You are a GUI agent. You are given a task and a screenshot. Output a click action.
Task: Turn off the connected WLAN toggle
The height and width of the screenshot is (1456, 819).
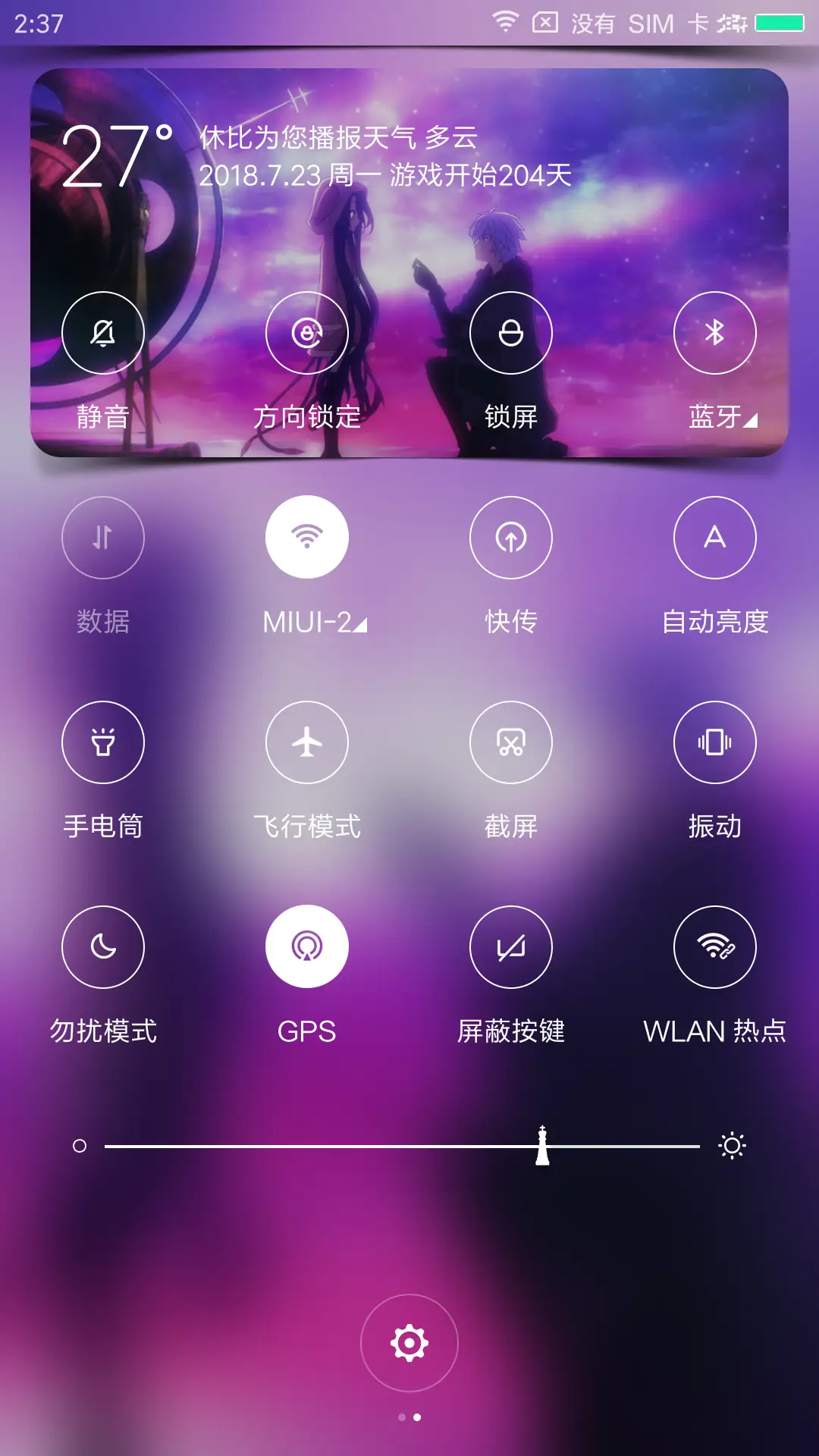click(x=306, y=537)
